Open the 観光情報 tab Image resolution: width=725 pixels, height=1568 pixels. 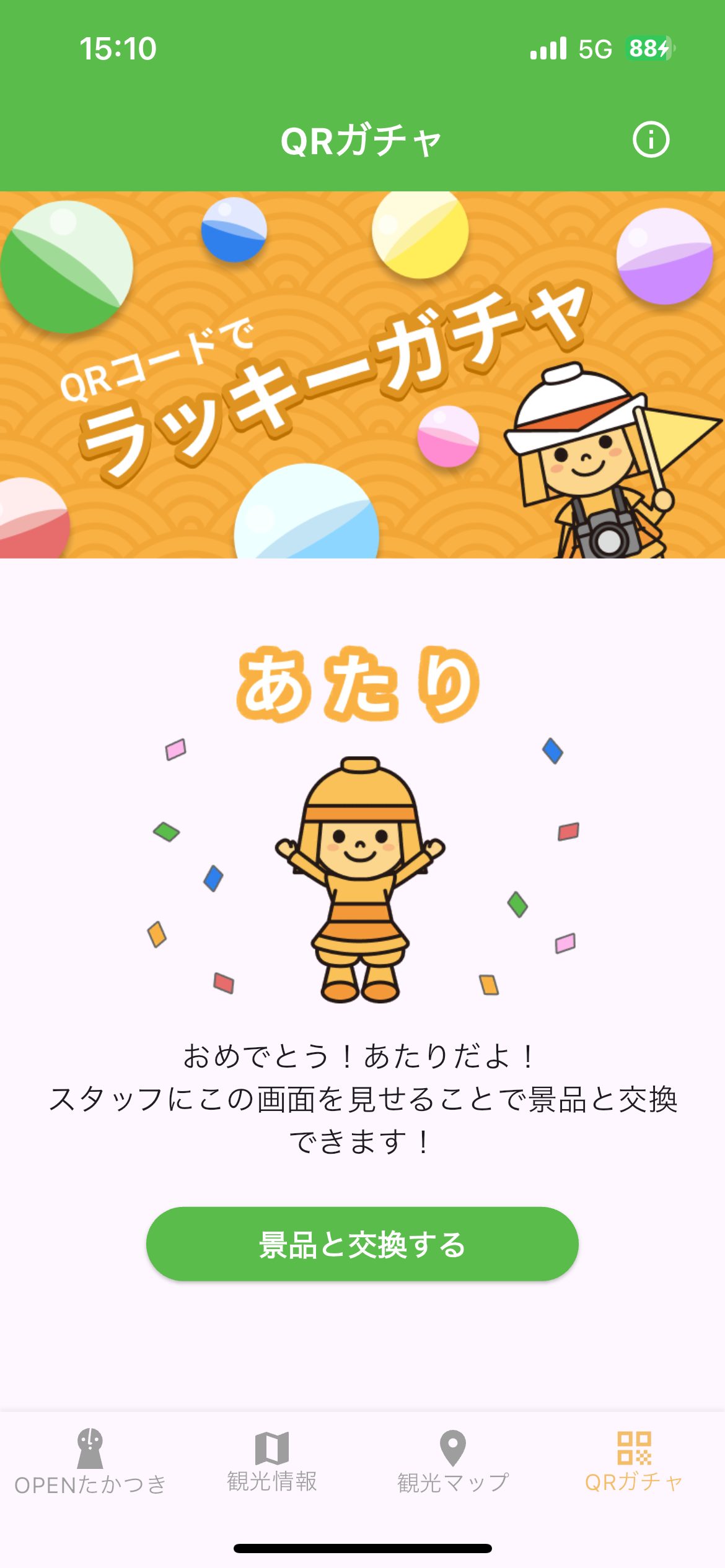272,1461
